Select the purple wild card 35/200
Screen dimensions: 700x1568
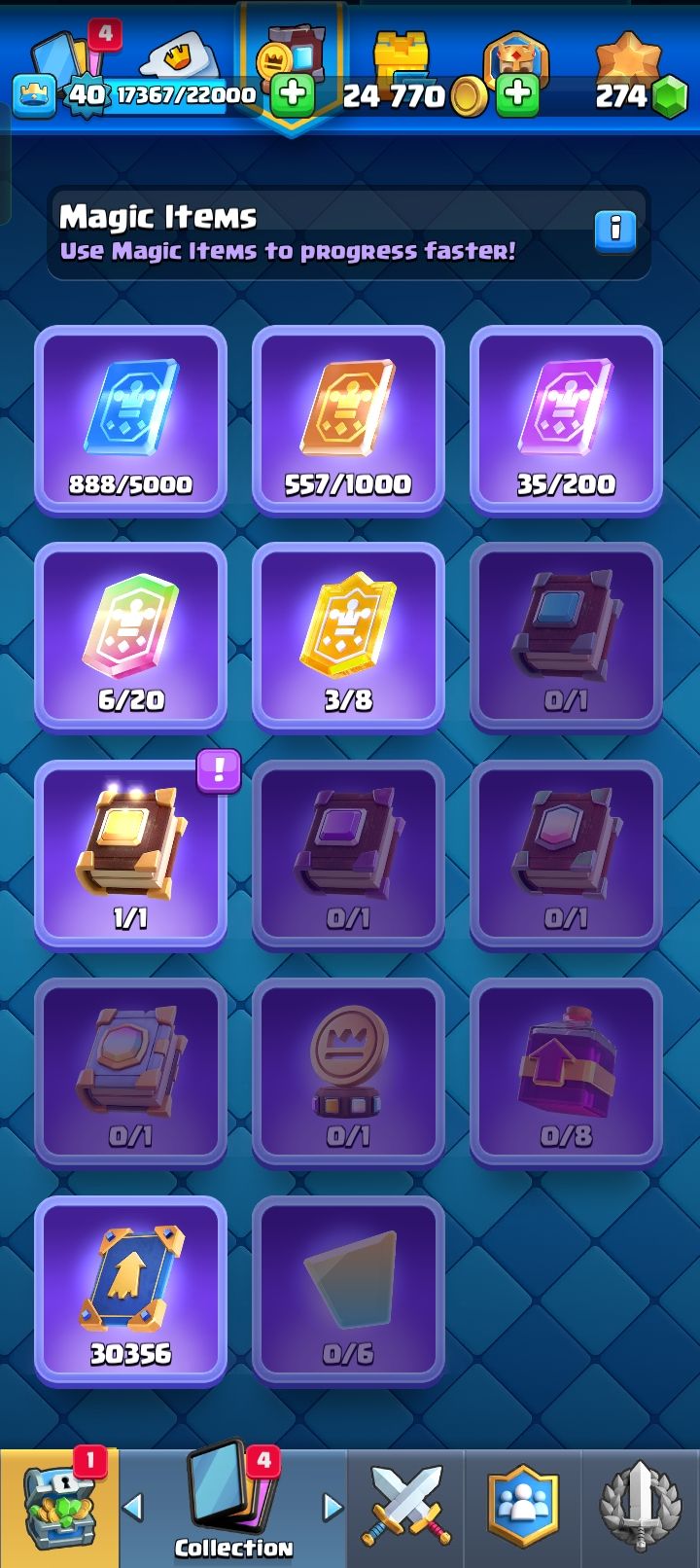point(566,420)
